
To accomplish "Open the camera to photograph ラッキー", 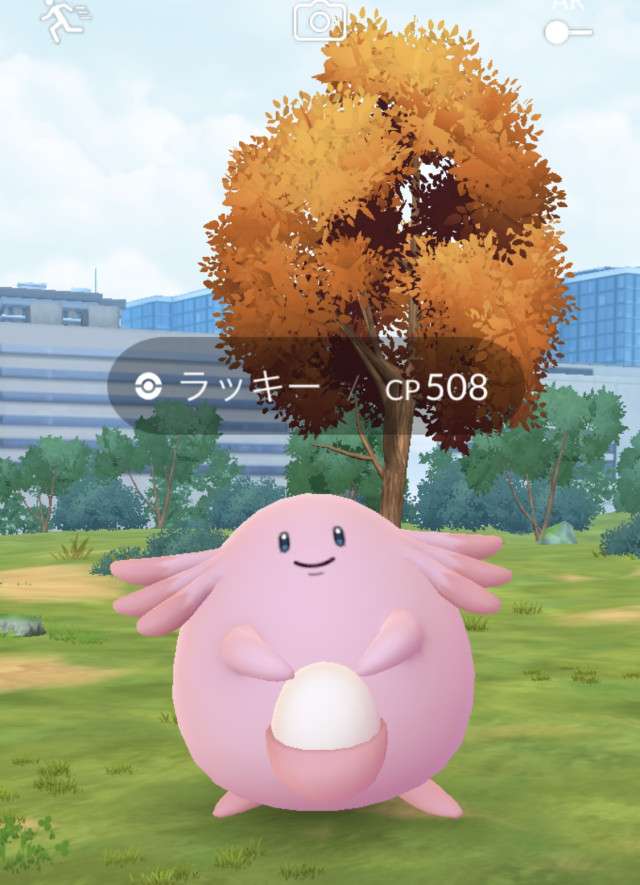I will coord(320,20).
